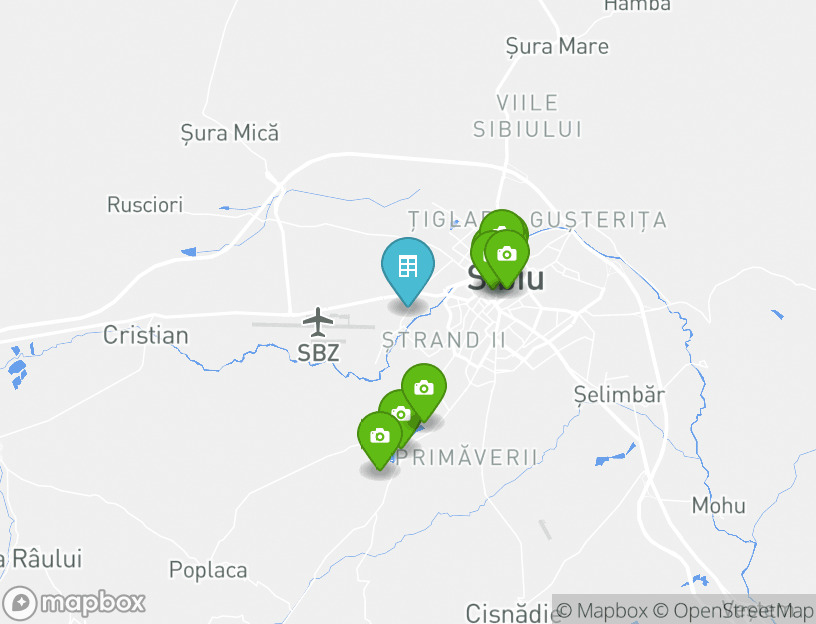This screenshot has height=624, width=816.
Task: Select the green camera pin closest to the Primăverii label
Action: coord(379,438)
